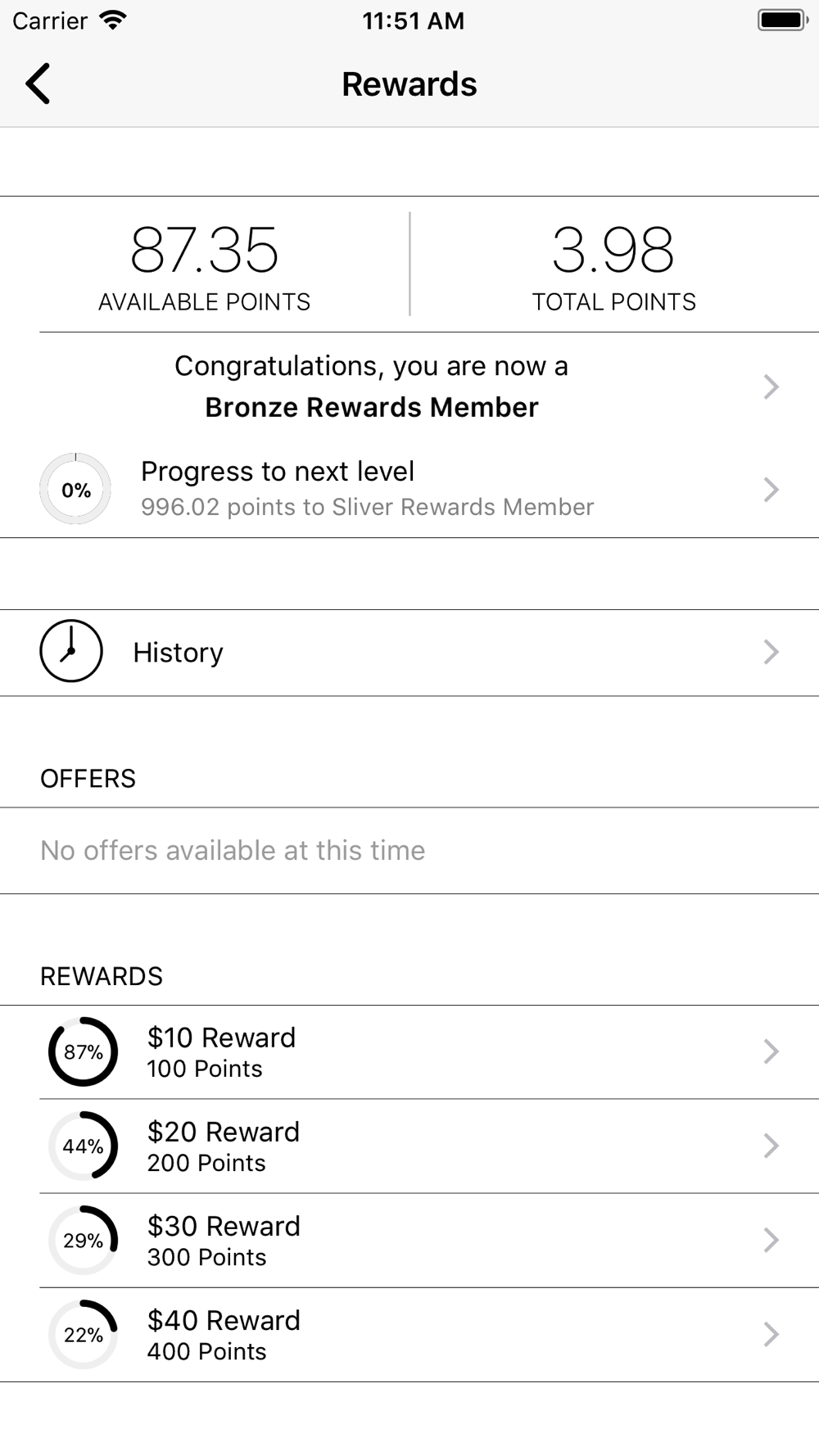Open the $20 Reward for 200 Points
Screen dimensions: 819x1456
[x=409, y=1146]
